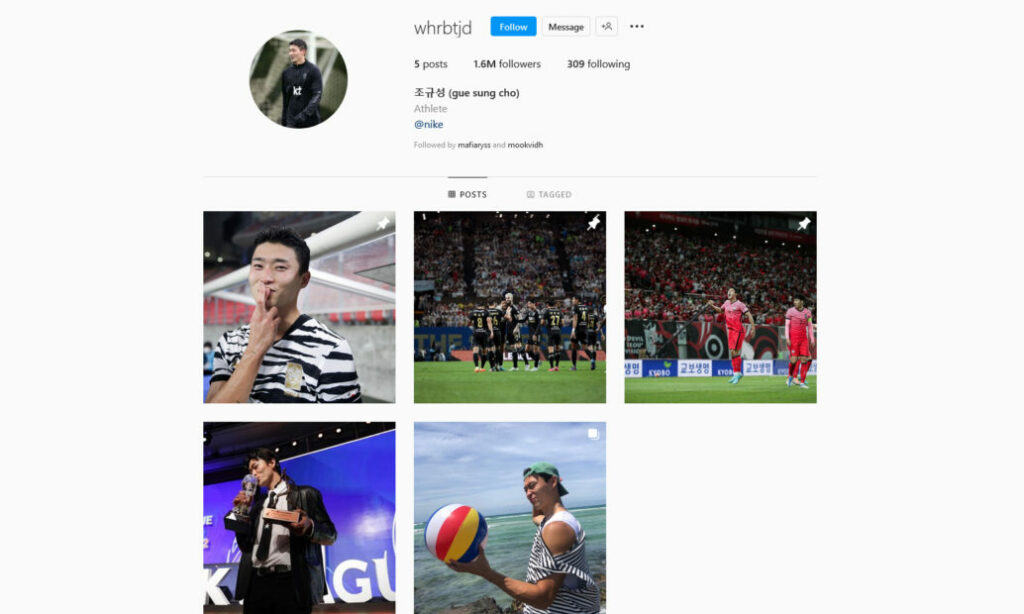Show similar account suggestions
The height and width of the screenshot is (614, 1024).
click(606, 27)
